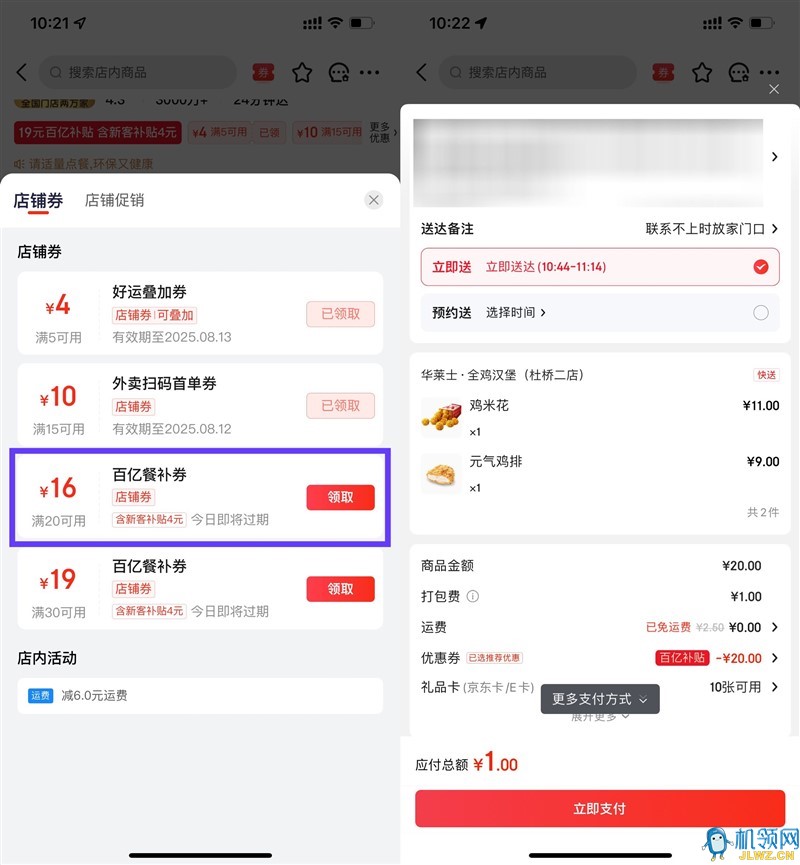
Task: Claim the ¥16 百亿餐补券 coupon
Action: point(340,497)
